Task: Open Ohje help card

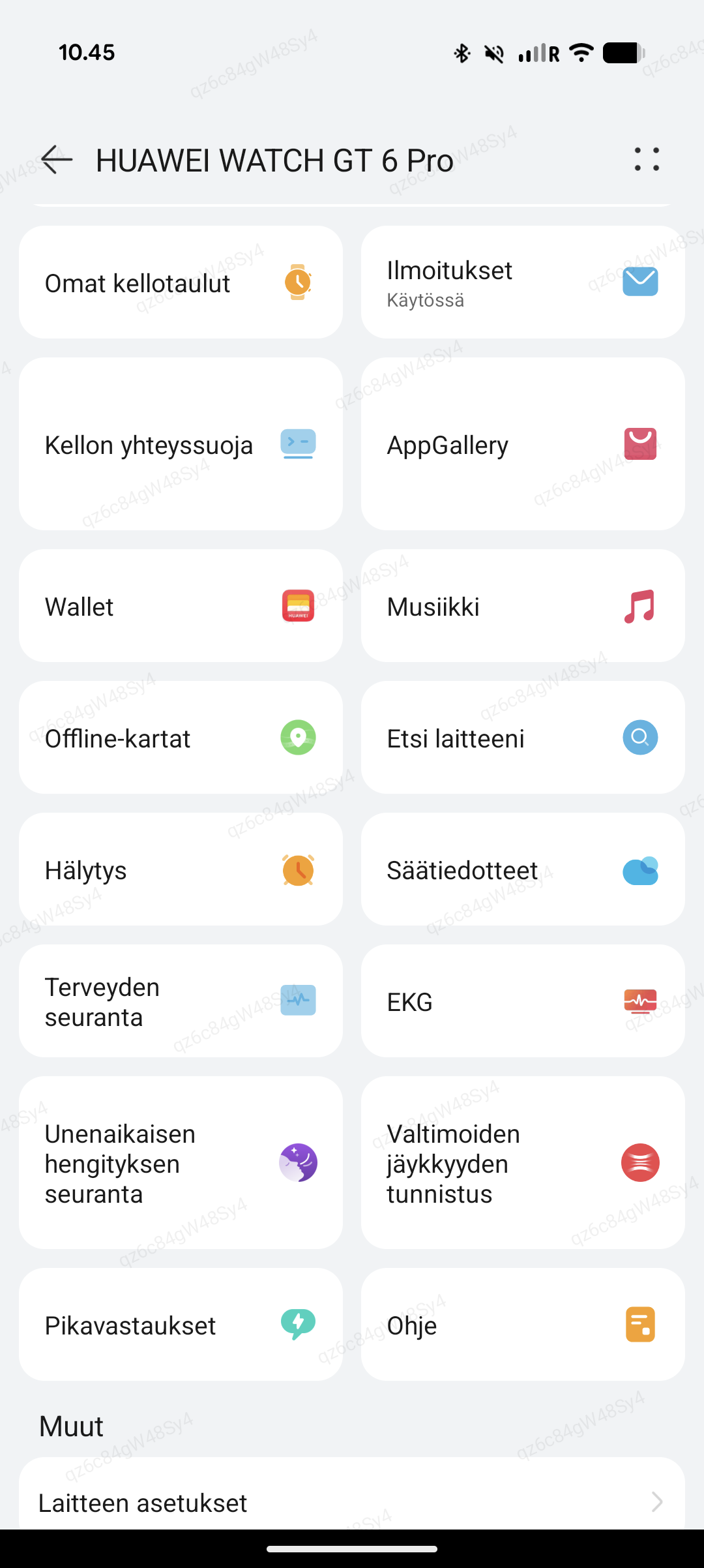Action: pos(523,1325)
